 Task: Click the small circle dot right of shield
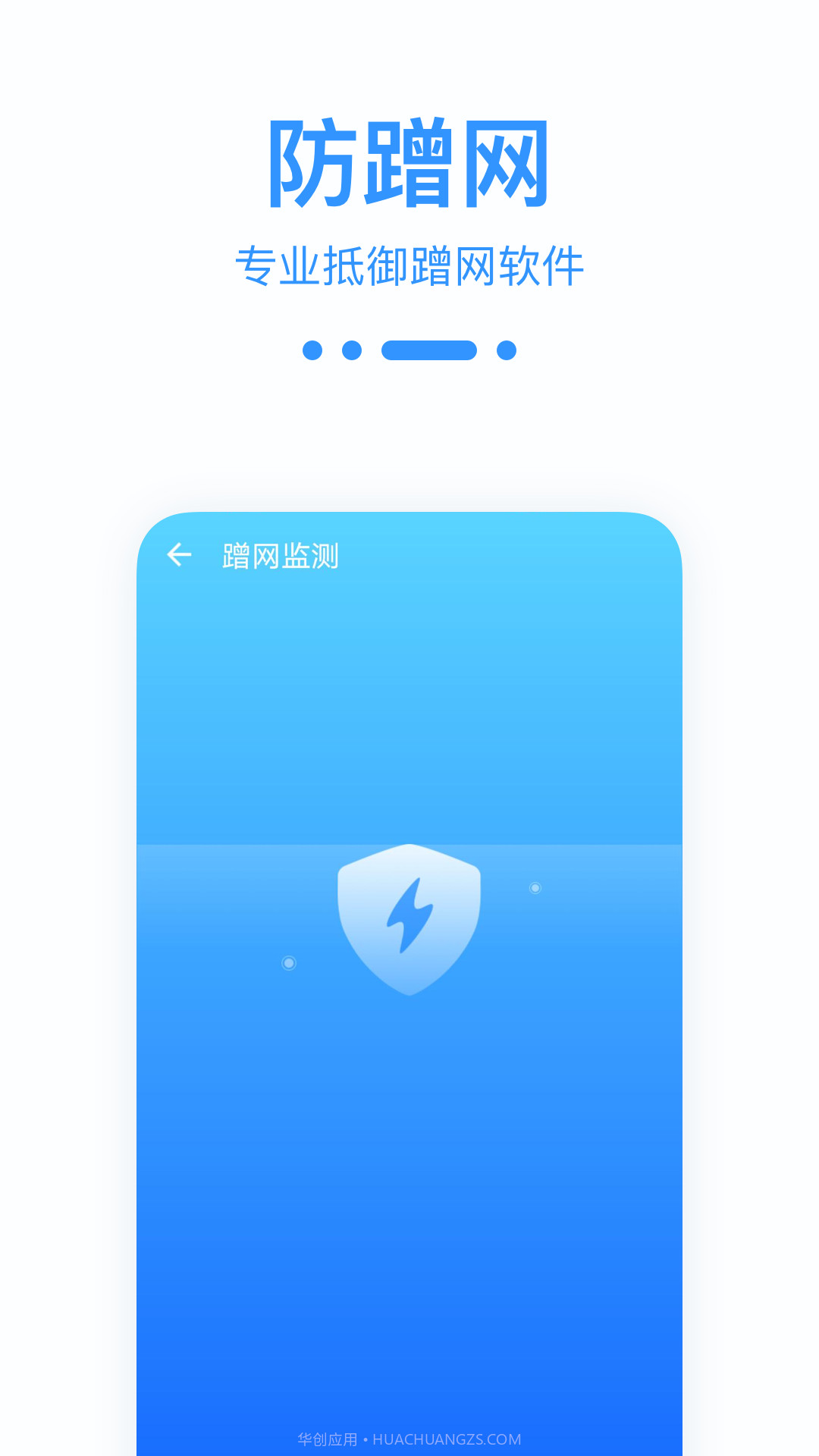[535, 887]
